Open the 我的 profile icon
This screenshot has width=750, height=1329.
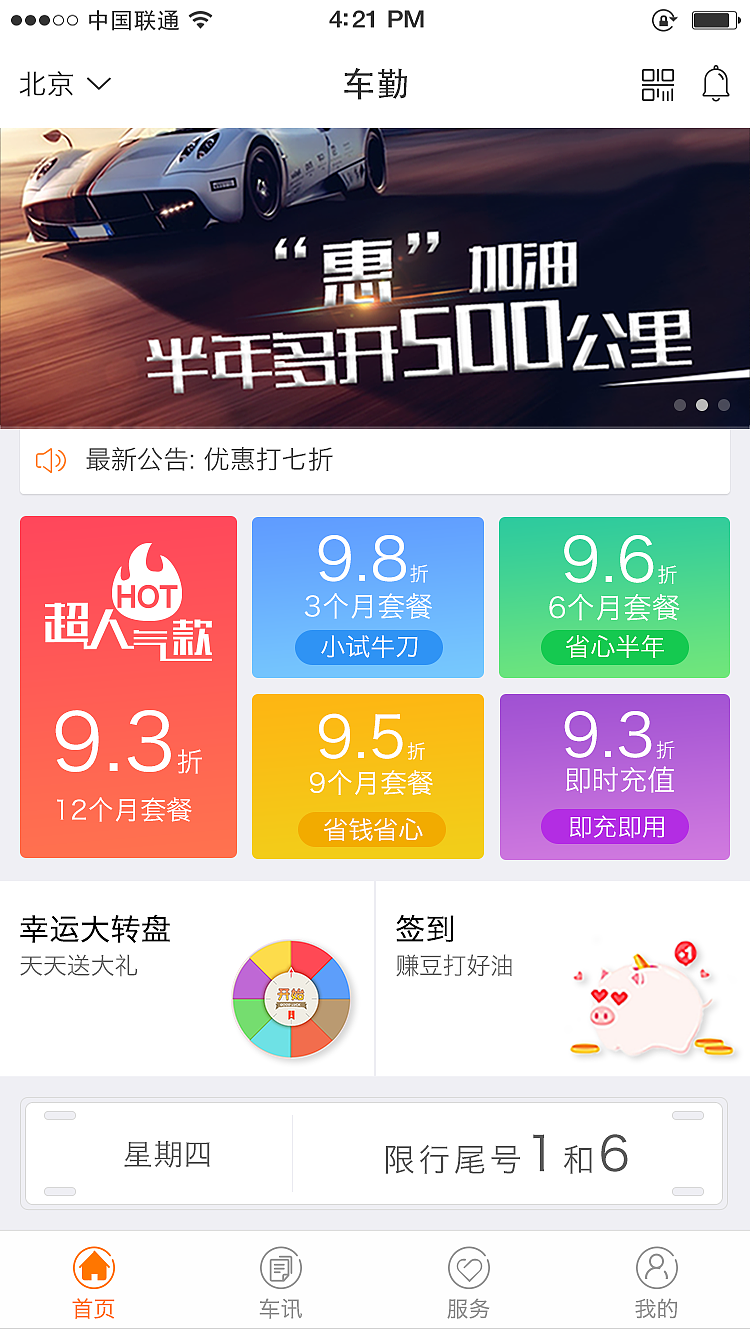coord(657,1266)
